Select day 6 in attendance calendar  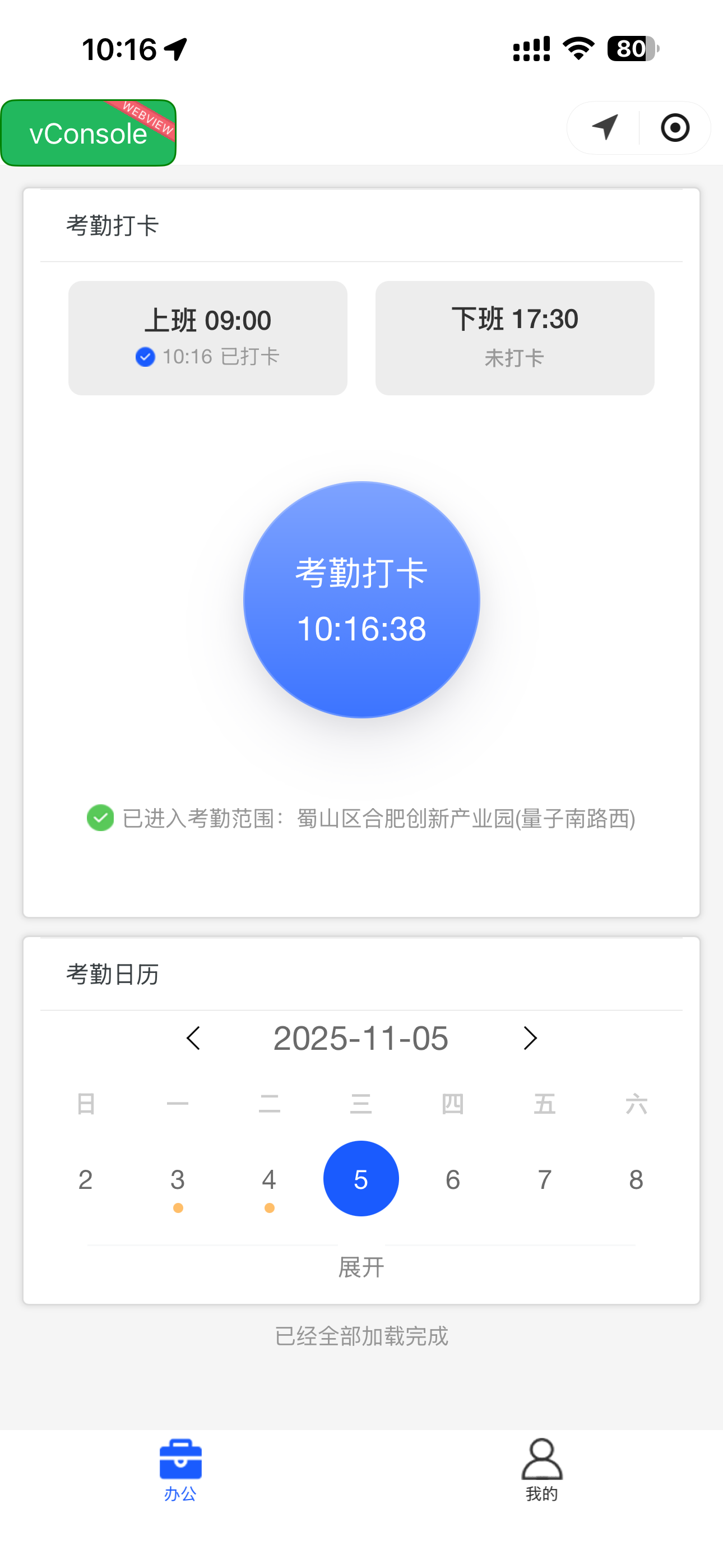(453, 1180)
